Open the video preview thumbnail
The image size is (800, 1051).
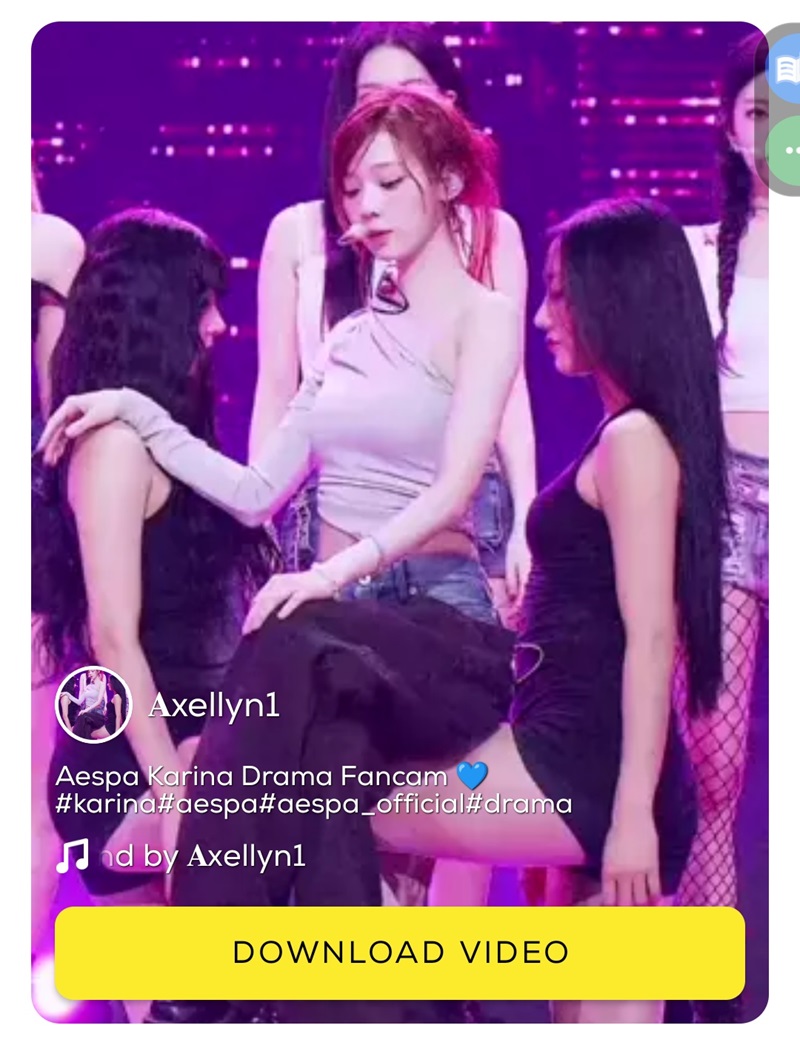pyautogui.click(x=400, y=400)
